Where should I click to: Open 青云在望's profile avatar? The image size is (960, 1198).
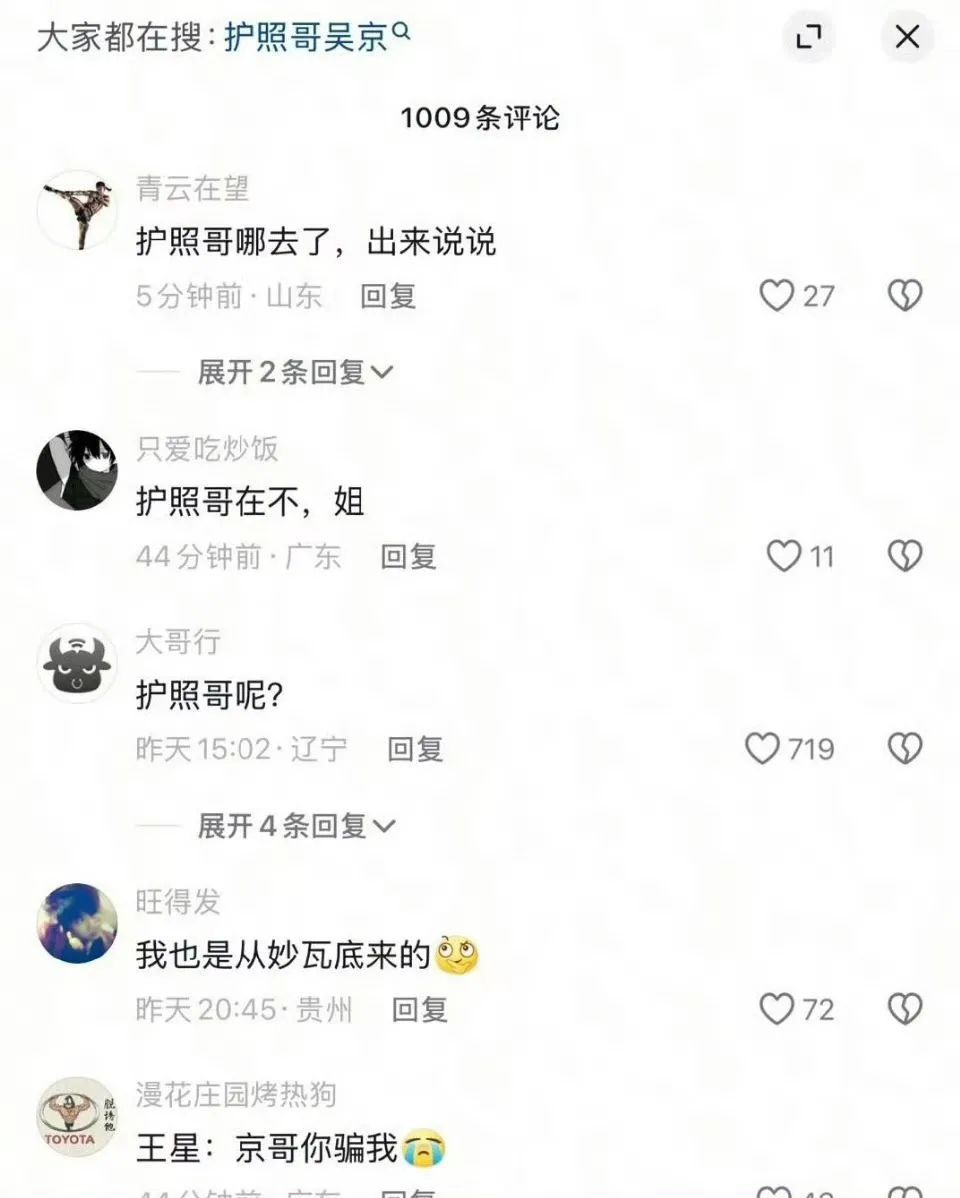click(x=77, y=210)
